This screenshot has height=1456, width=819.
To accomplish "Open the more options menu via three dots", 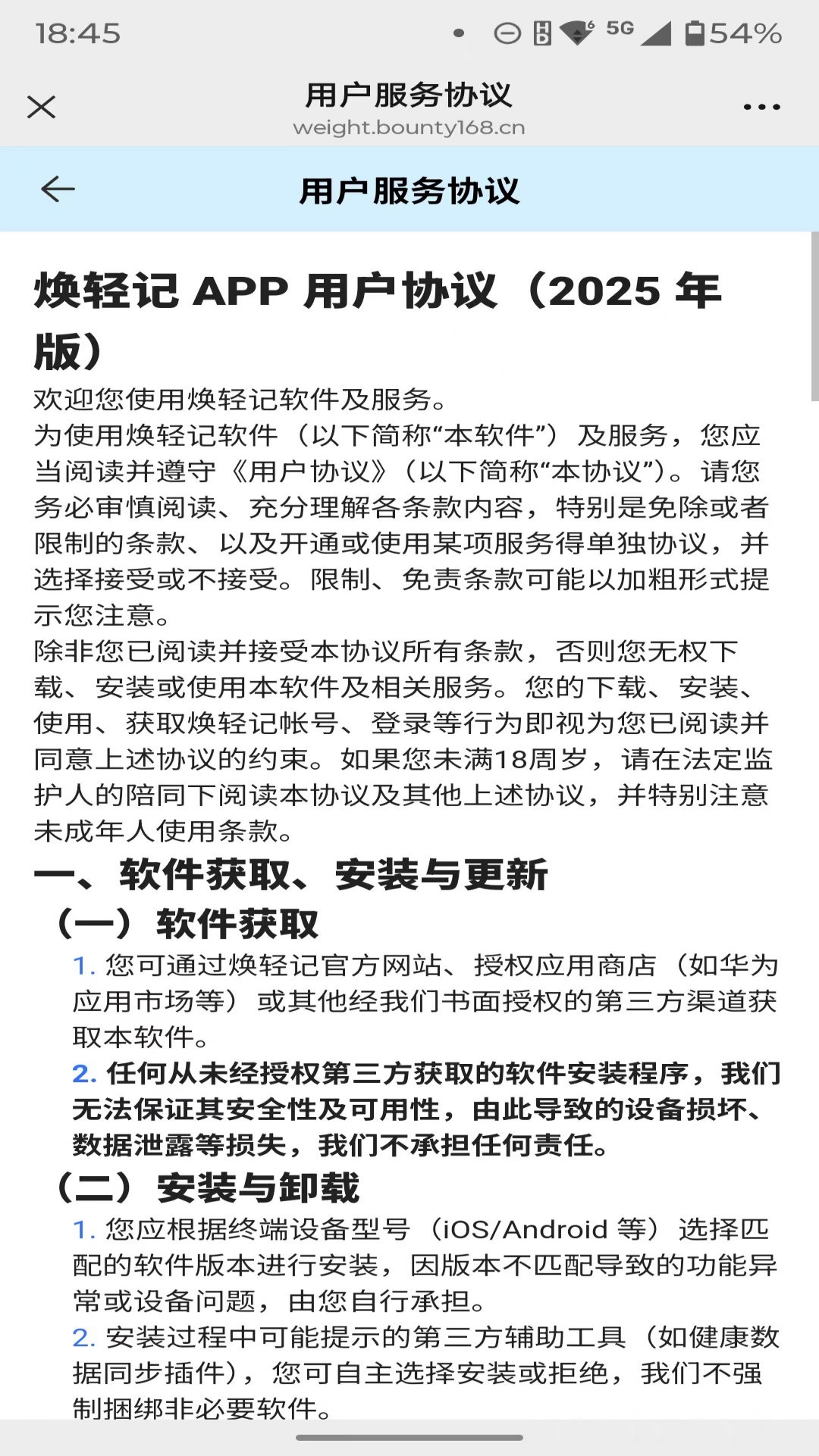I will coord(761,106).
